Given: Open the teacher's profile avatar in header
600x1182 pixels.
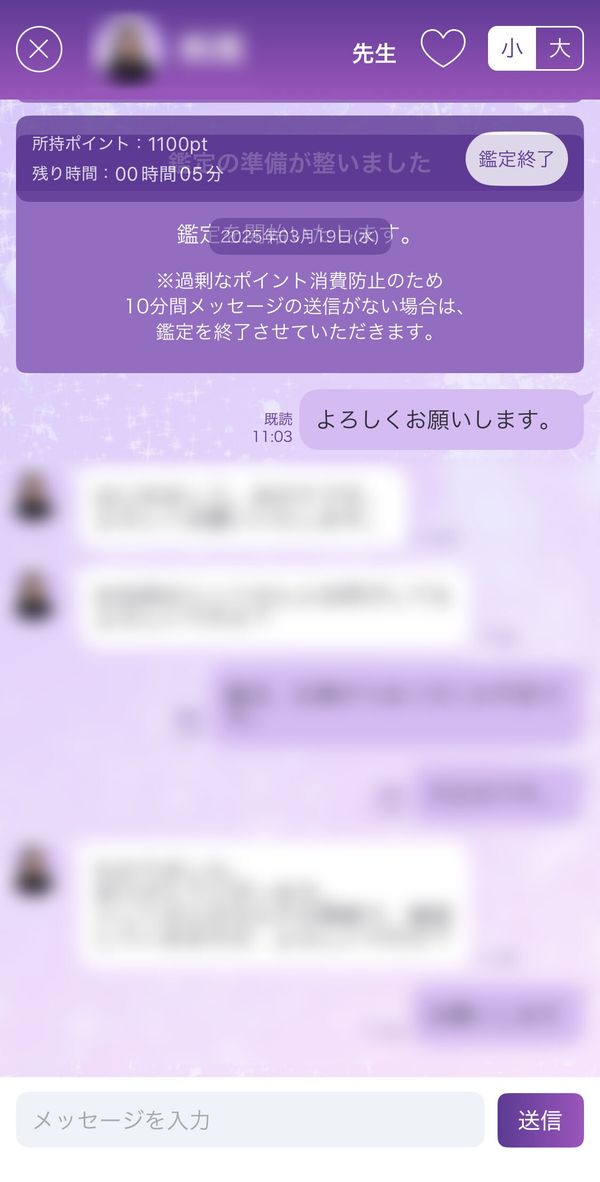Looking at the screenshot, I should (x=126, y=47).
